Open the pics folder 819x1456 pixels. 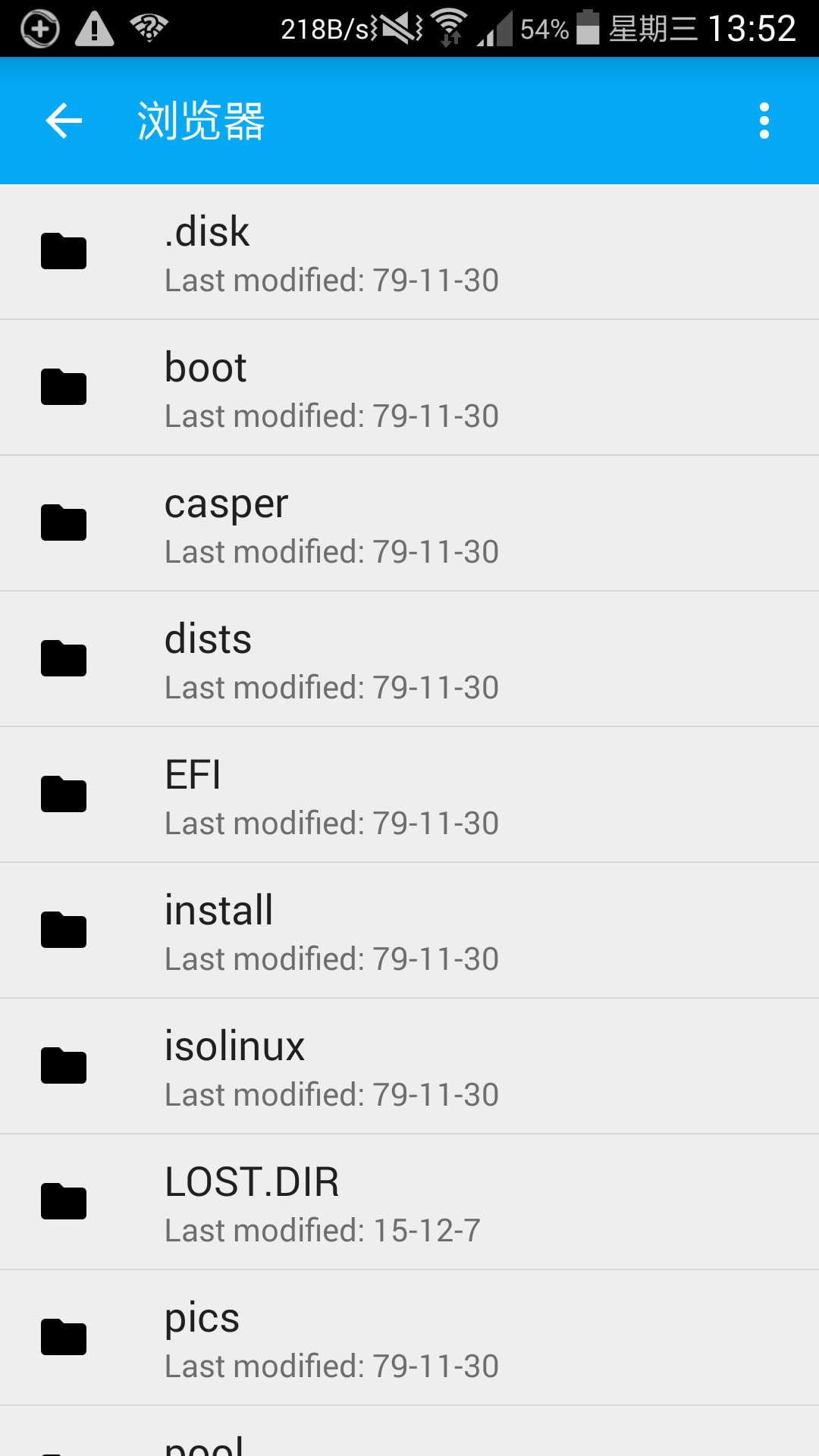409,1338
